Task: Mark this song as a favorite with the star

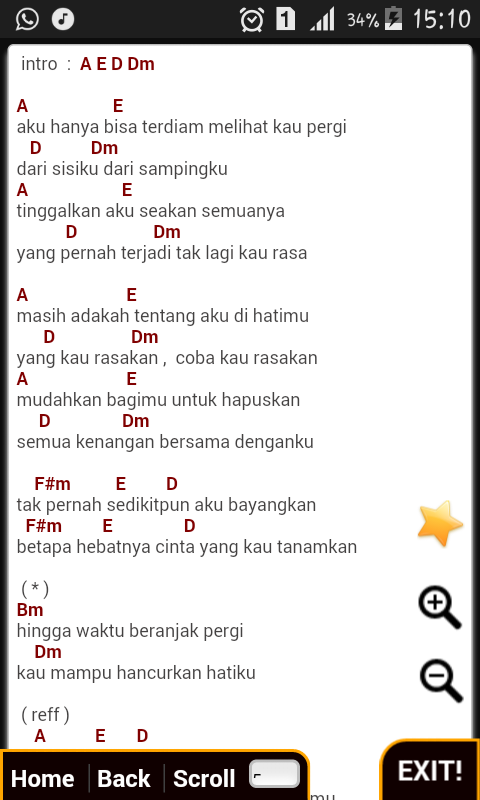Action: [x=440, y=523]
